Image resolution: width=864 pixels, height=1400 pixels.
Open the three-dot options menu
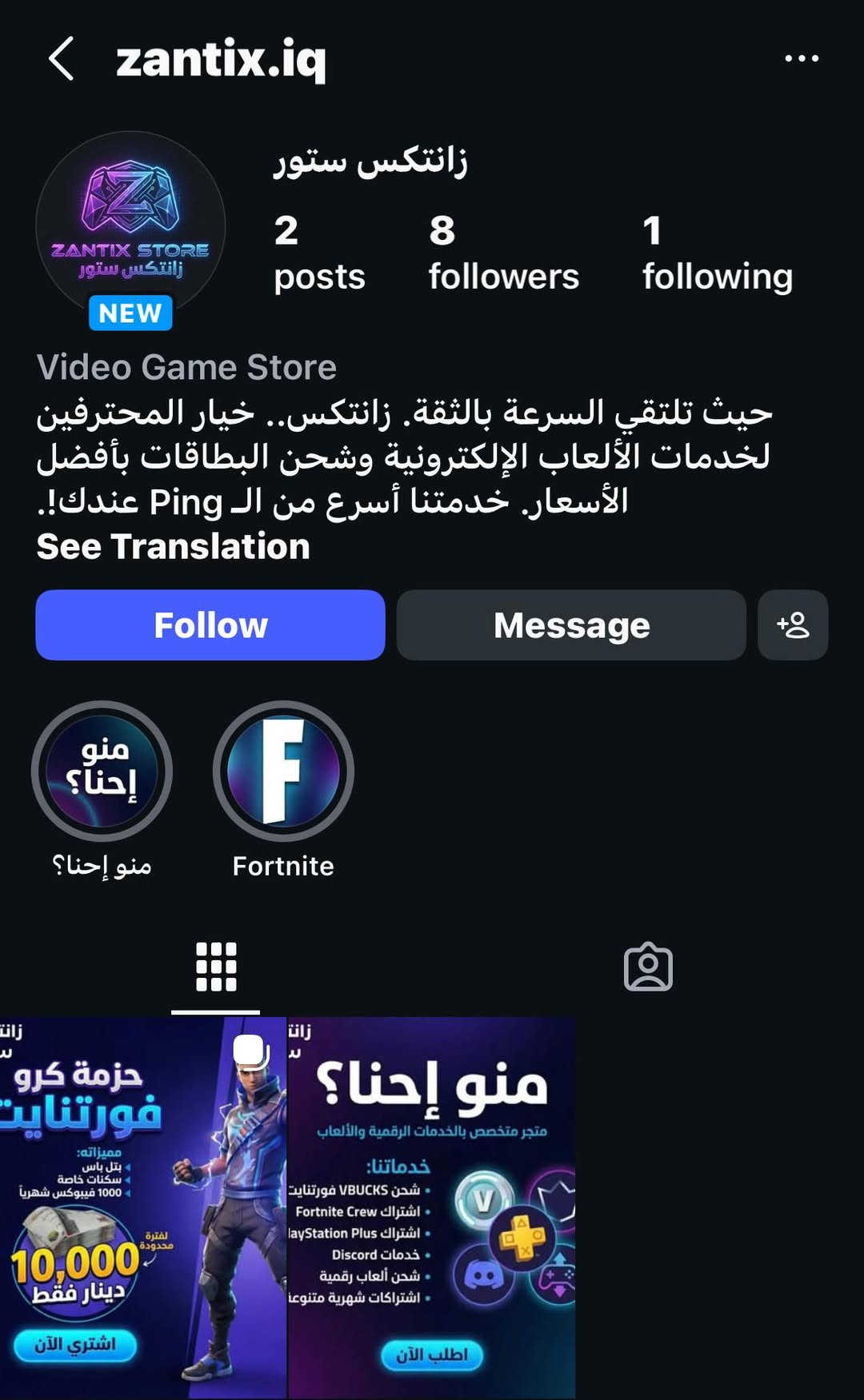click(801, 58)
